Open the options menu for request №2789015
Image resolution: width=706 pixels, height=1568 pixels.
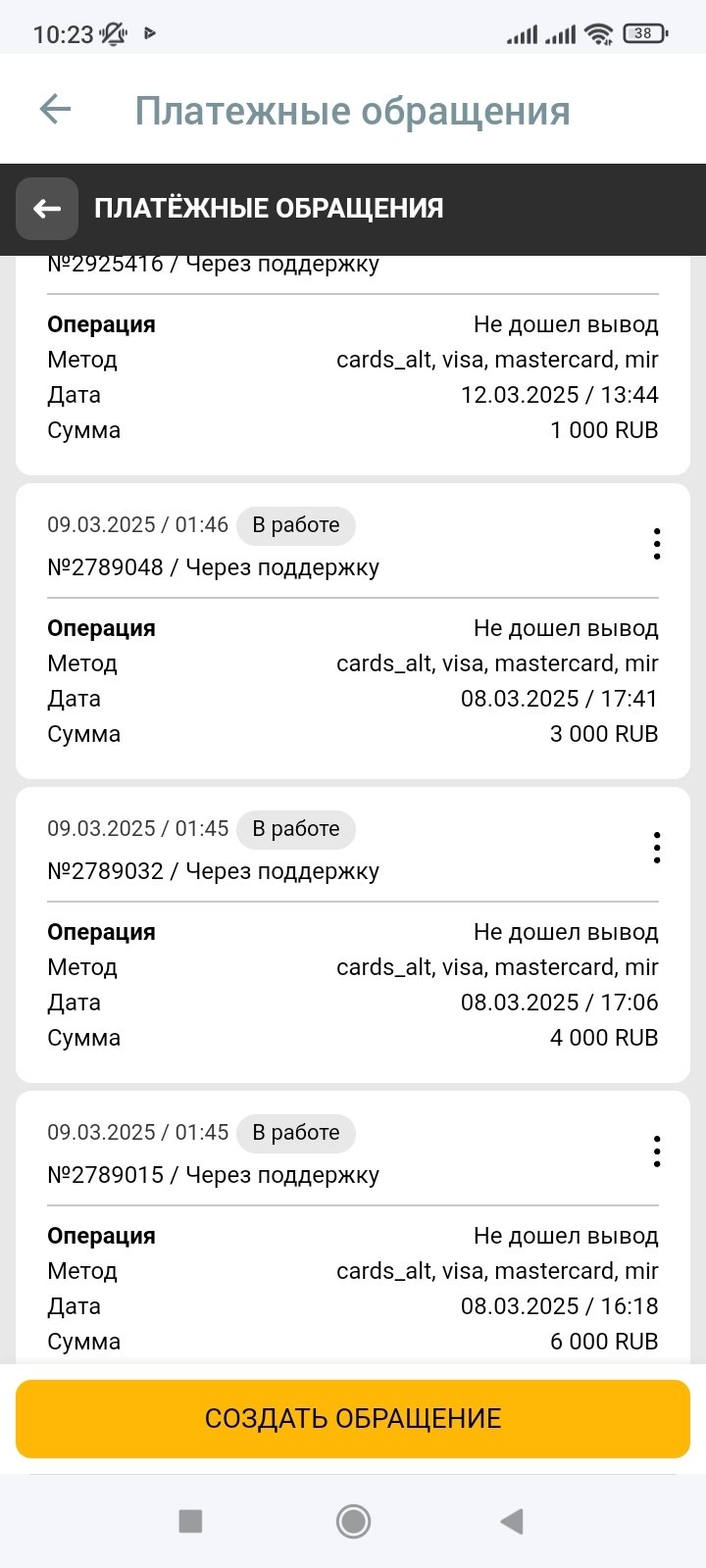coord(657,1151)
